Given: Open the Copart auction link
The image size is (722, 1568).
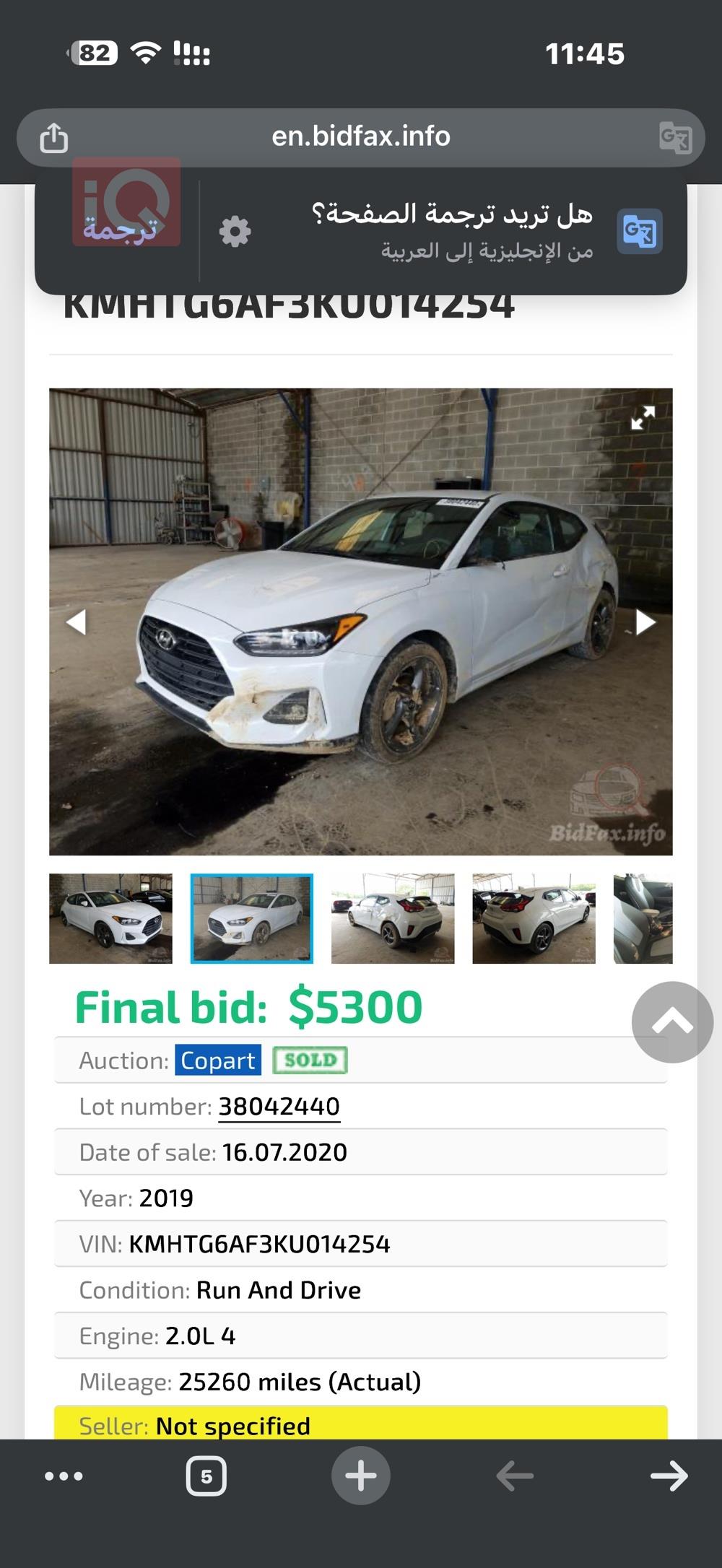Looking at the screenshot, I should pyautogui.click(x=218, y=1060).
